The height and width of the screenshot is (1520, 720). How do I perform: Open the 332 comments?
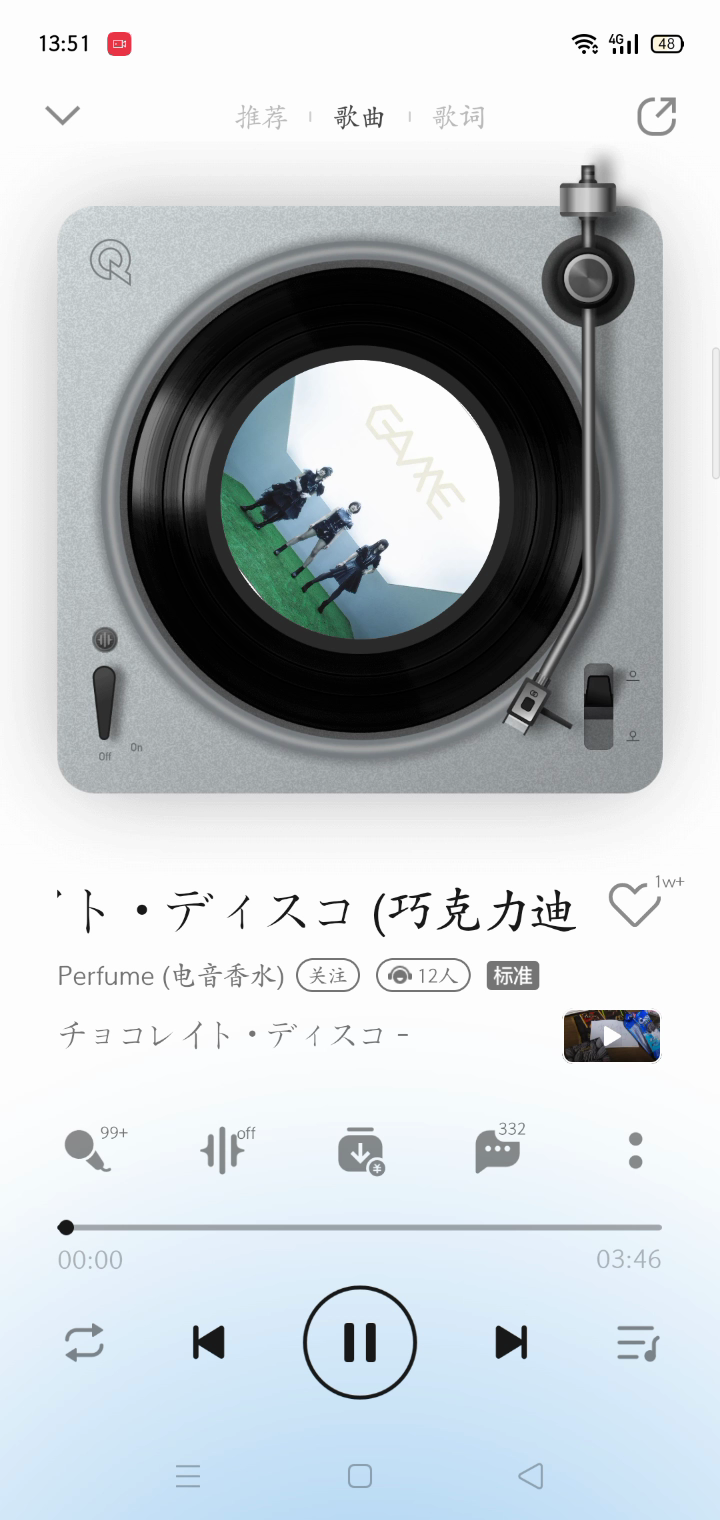(497, 1150)
